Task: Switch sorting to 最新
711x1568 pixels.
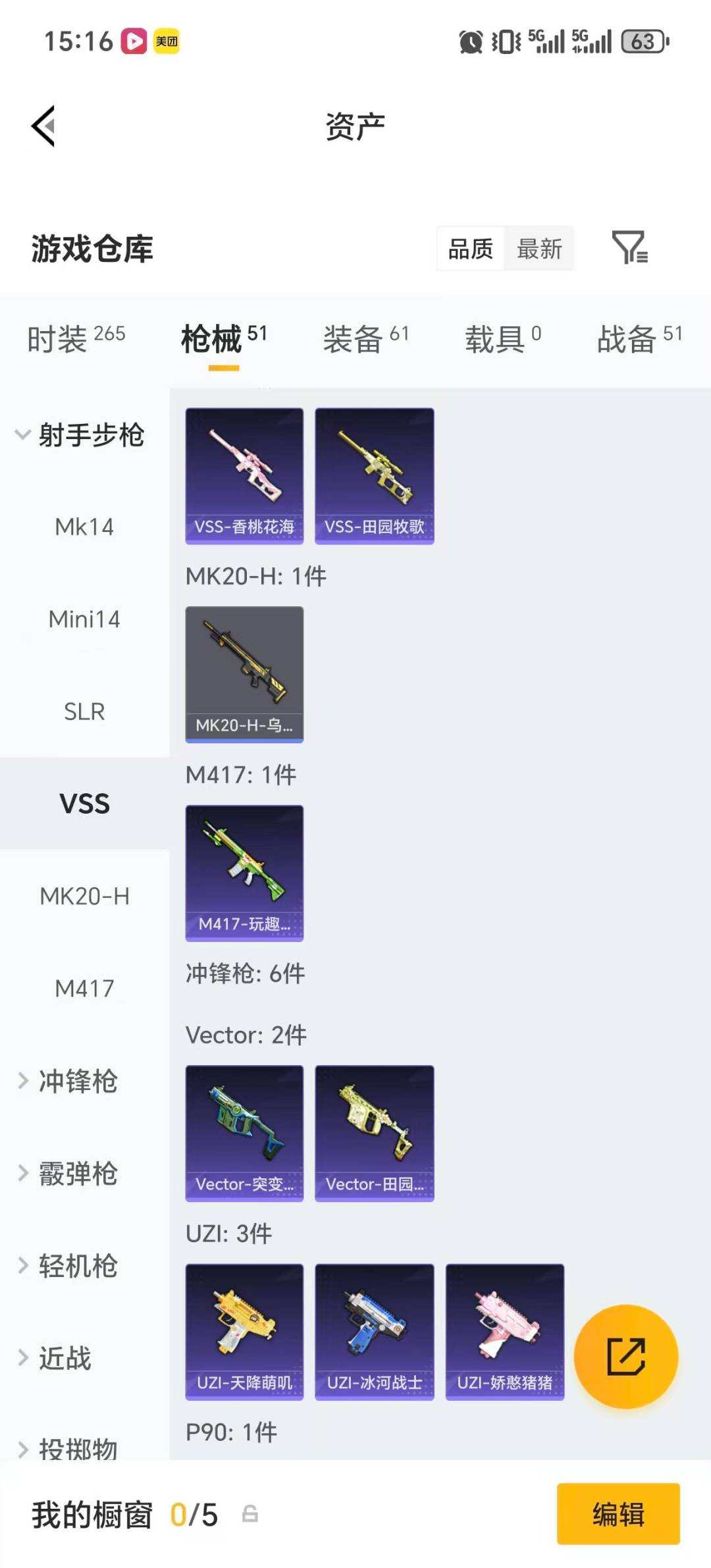Action: [539, 248]
